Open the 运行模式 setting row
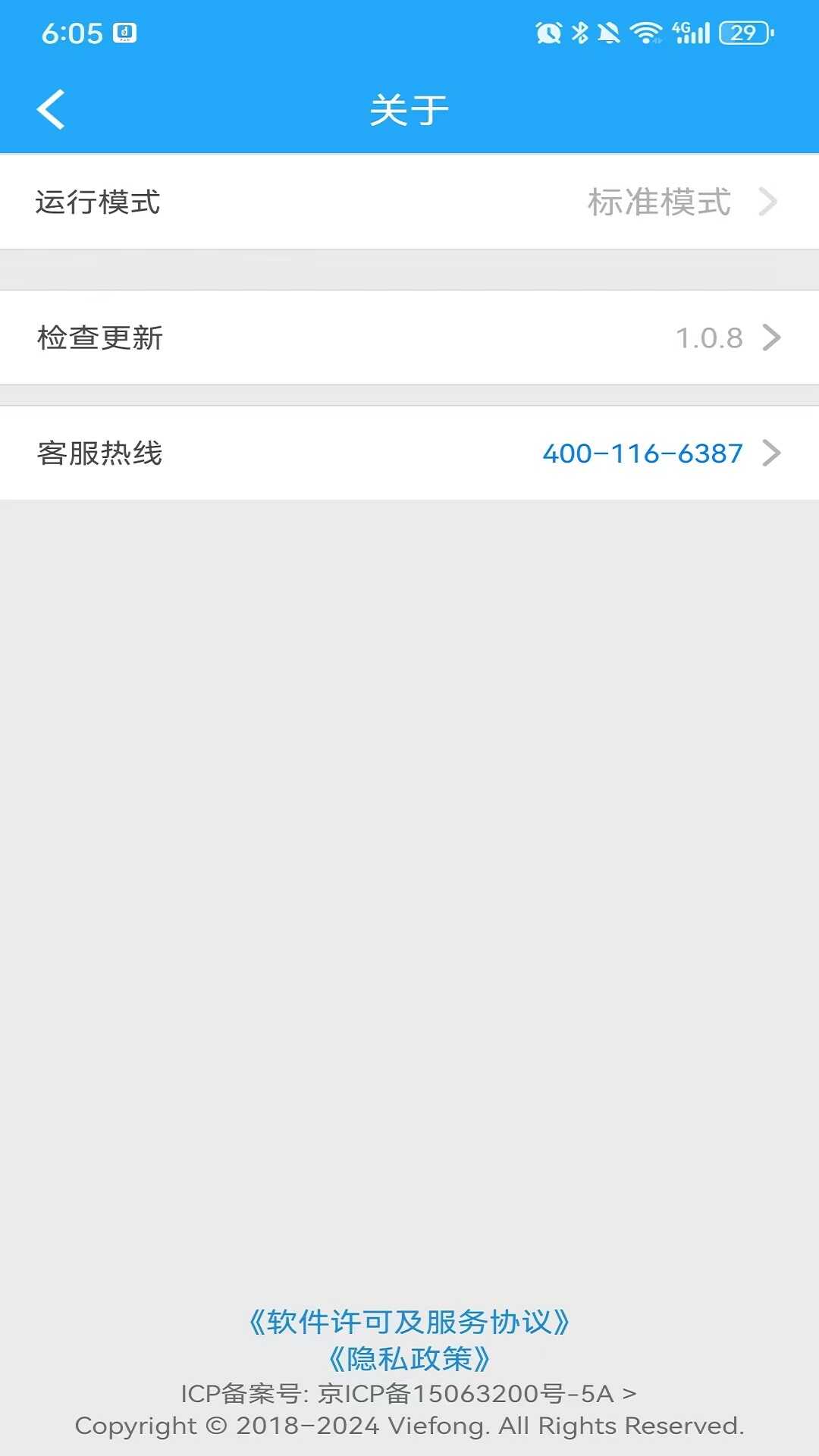This screenshot has height=1456, width=819. [x=409, y=202]
